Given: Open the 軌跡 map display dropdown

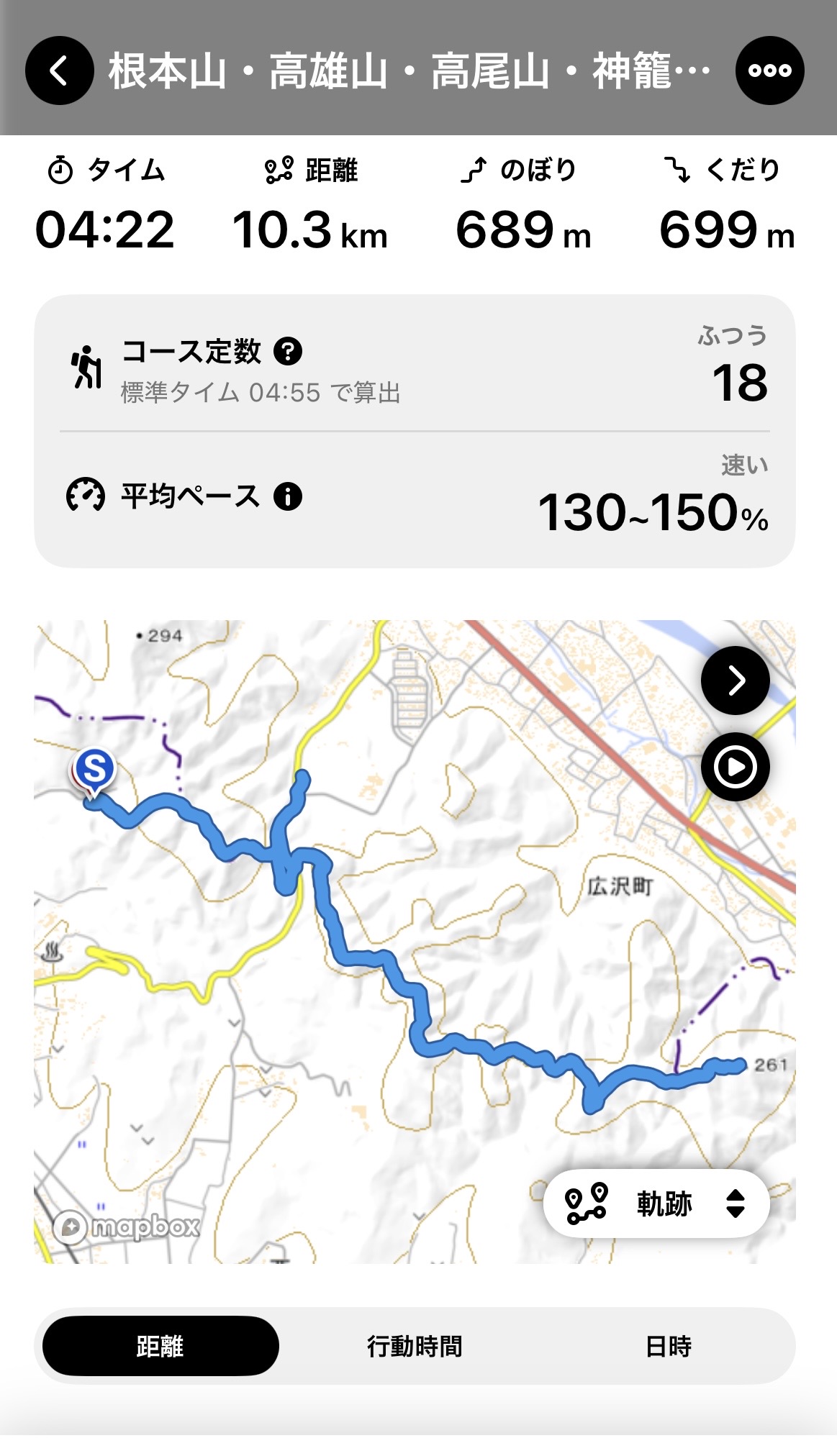Looking at the screenshot, I should pos(656,1204).
